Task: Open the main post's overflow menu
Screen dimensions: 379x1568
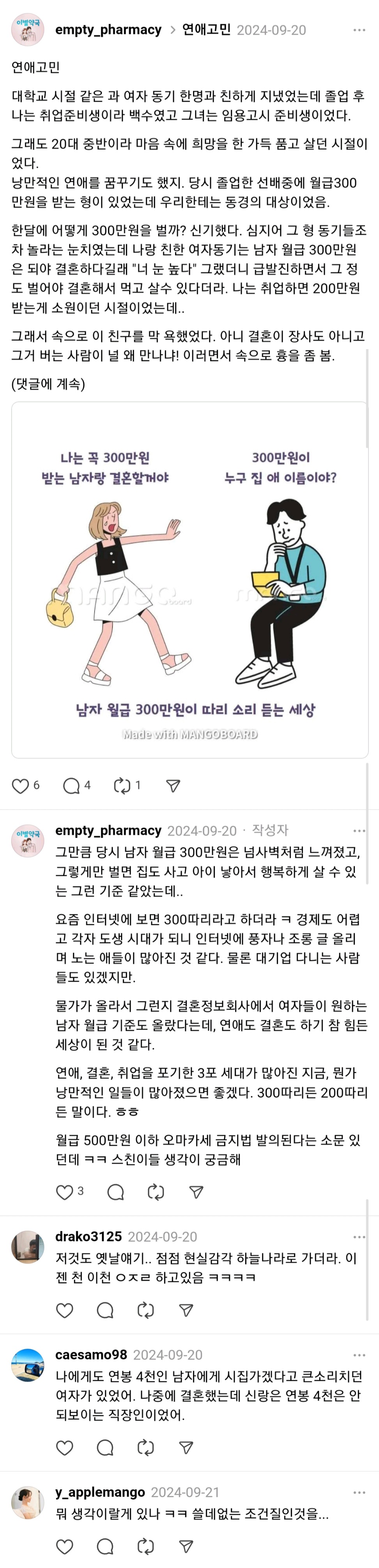Action: click(359, 30)
